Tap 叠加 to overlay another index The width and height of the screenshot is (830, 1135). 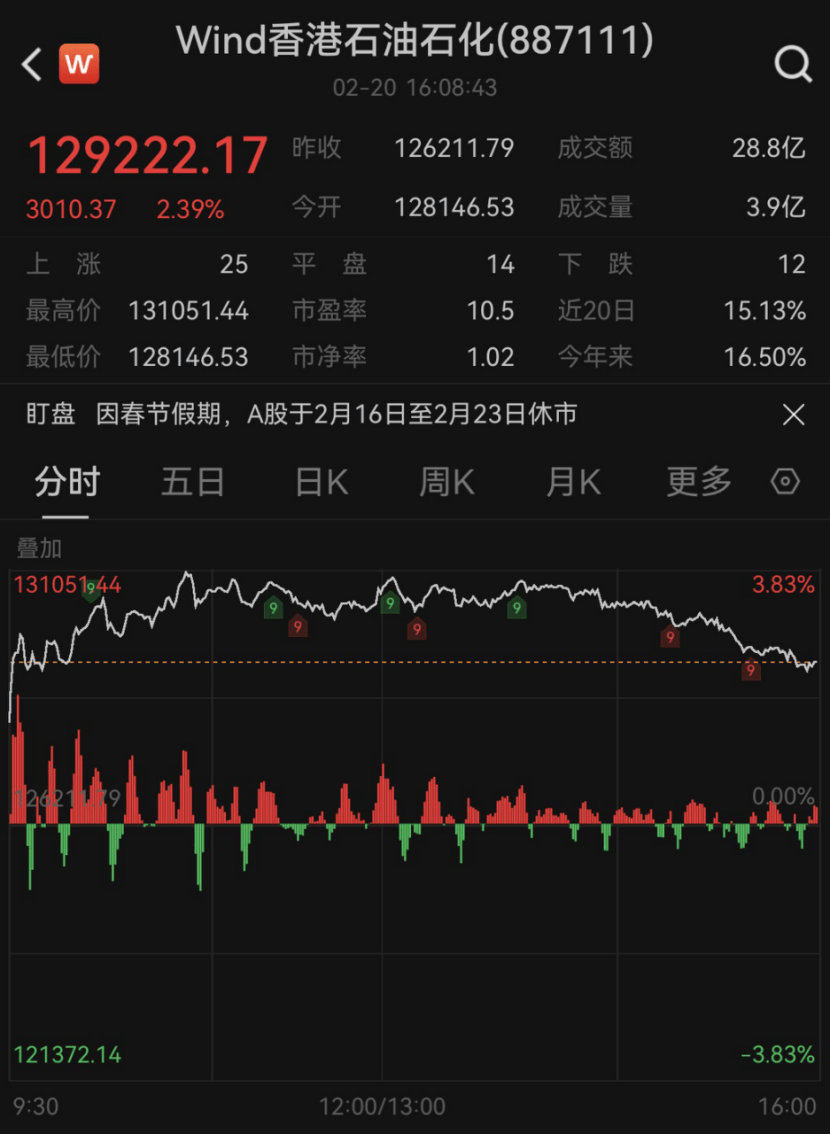coord(39,548)
